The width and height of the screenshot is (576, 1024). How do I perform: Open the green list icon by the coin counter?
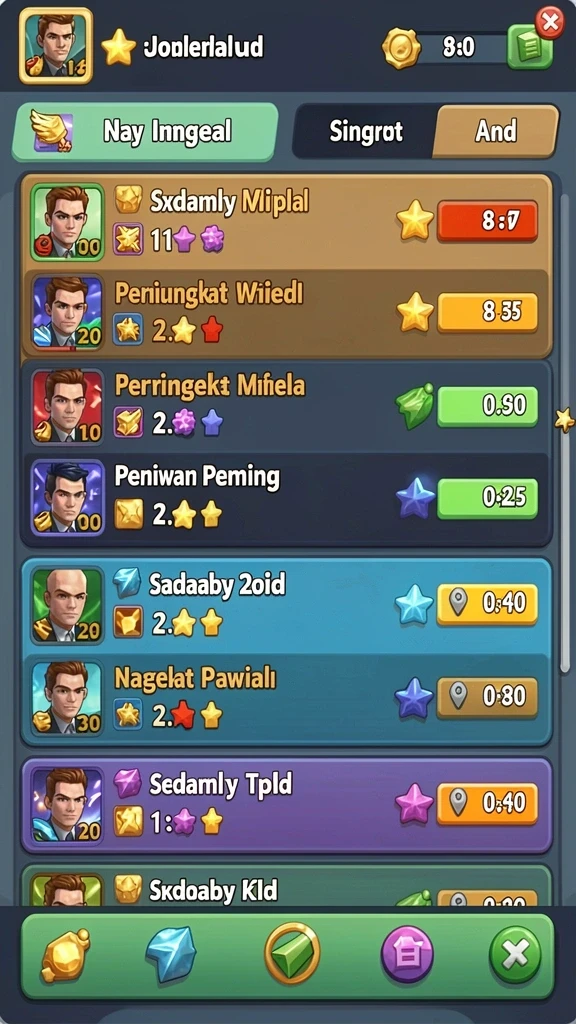point(528,48)
